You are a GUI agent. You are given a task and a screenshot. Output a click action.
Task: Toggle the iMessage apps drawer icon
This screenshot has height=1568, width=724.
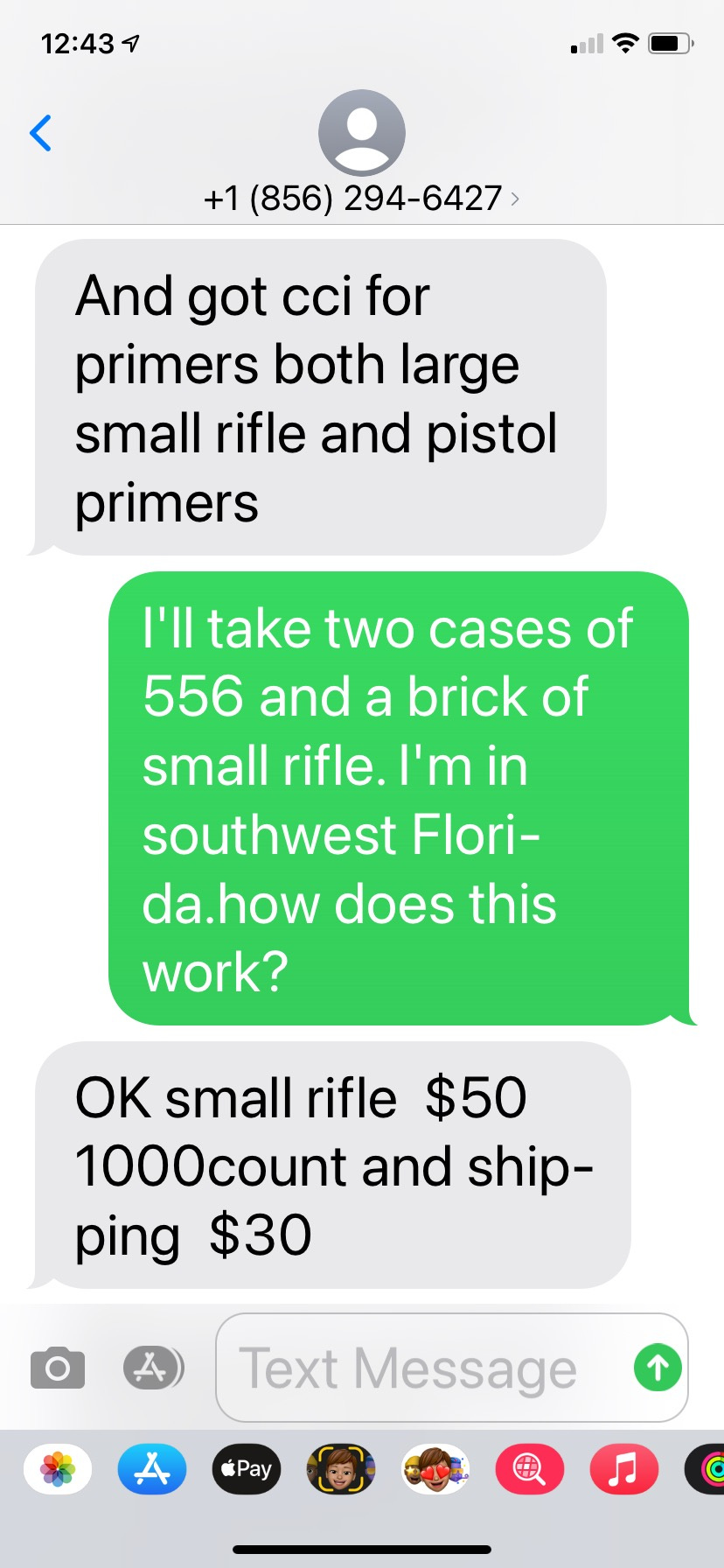tap(153, 1368)
